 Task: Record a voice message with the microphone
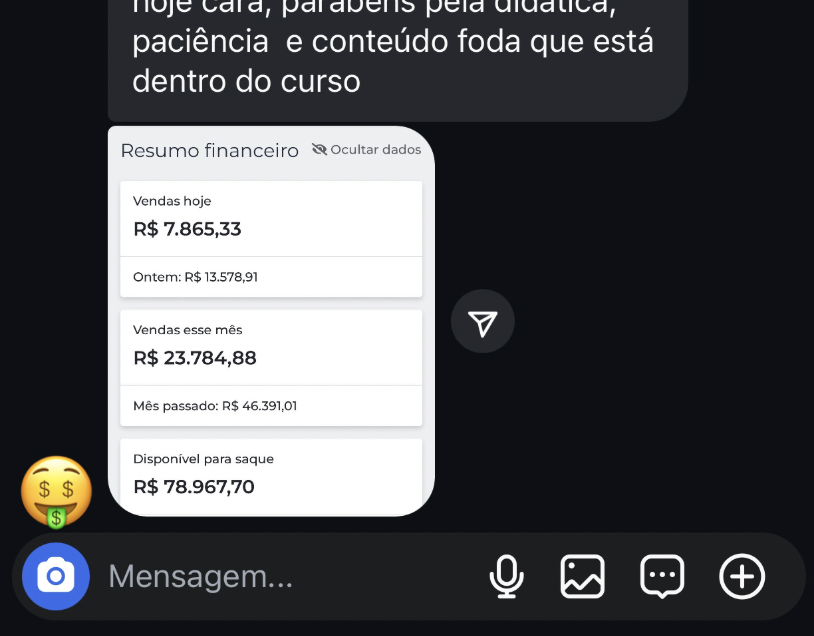507,576
